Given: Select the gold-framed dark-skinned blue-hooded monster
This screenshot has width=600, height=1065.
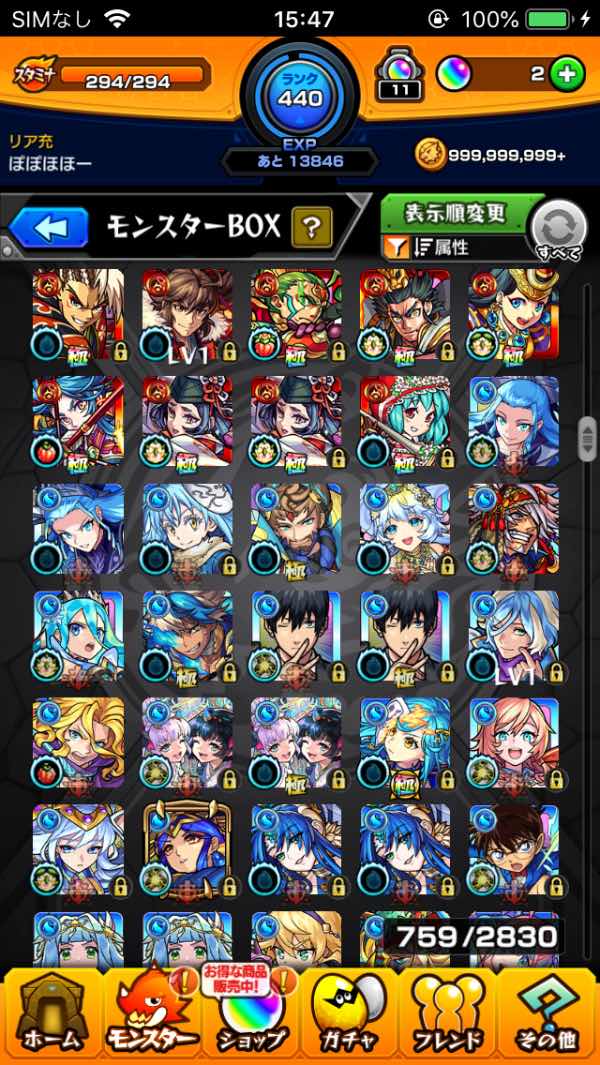Looking at the screenshot, I should [x=187, y=850].
